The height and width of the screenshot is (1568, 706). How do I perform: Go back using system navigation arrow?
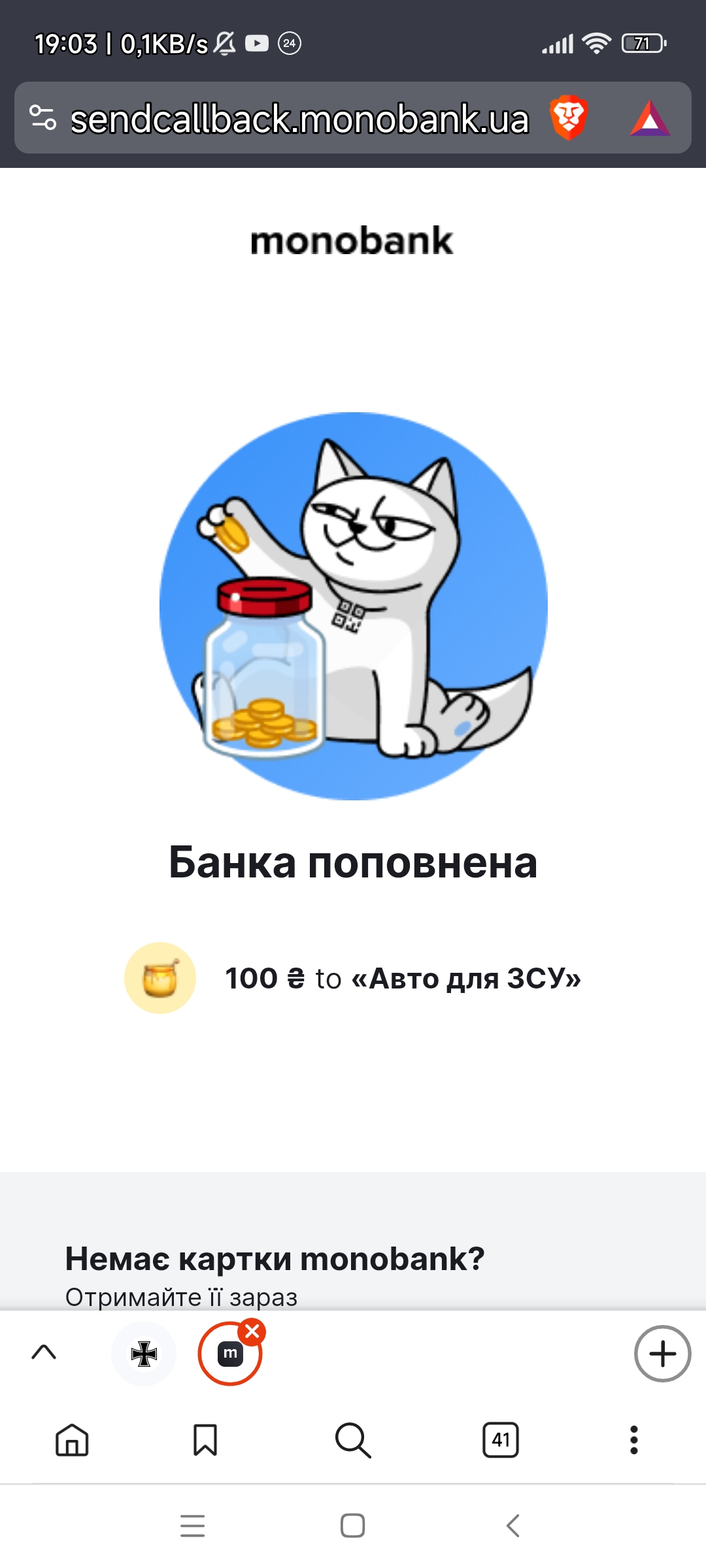[513, 1526]
